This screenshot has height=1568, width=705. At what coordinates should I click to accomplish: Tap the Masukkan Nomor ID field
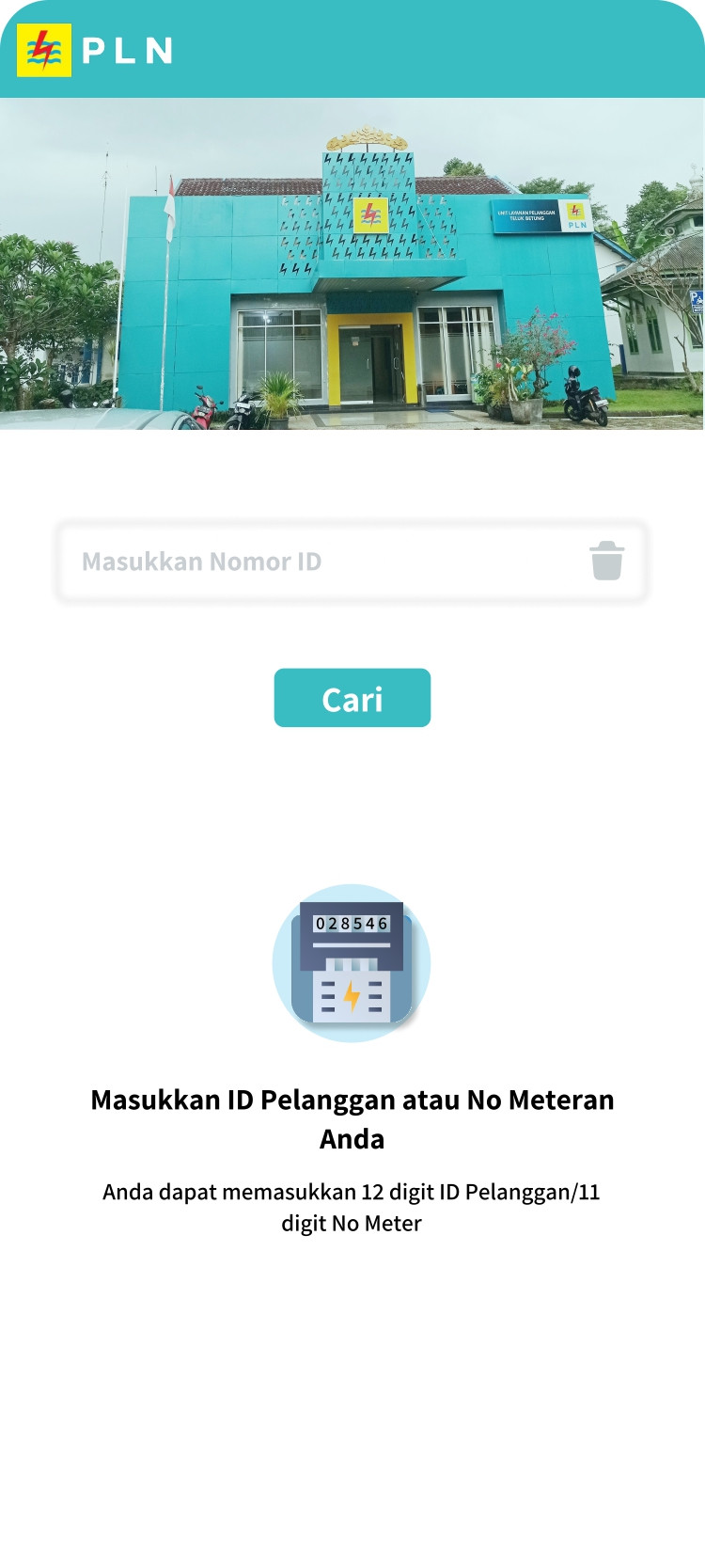[x=320, y=562]
